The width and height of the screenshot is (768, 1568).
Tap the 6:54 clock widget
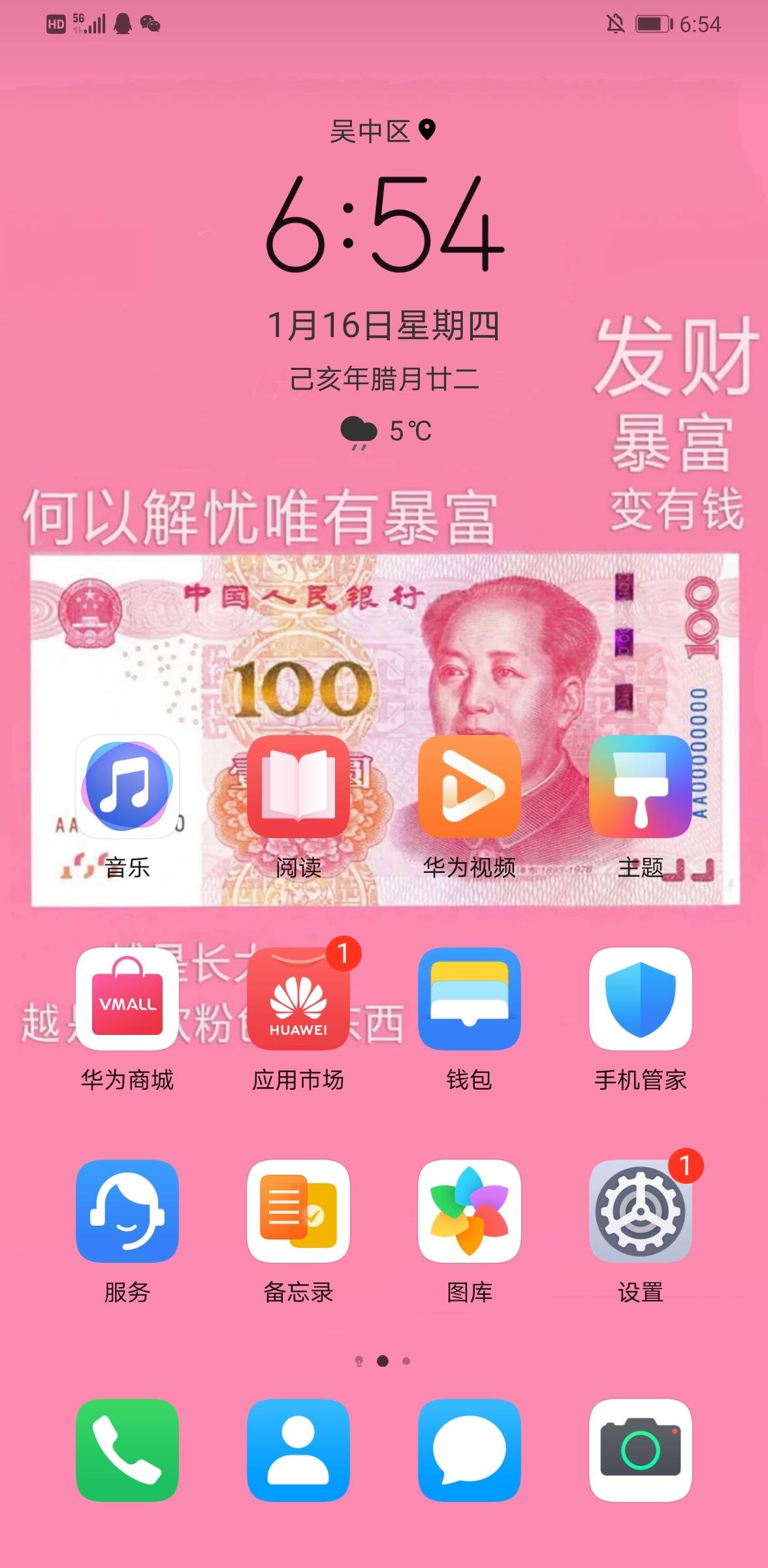384,224
